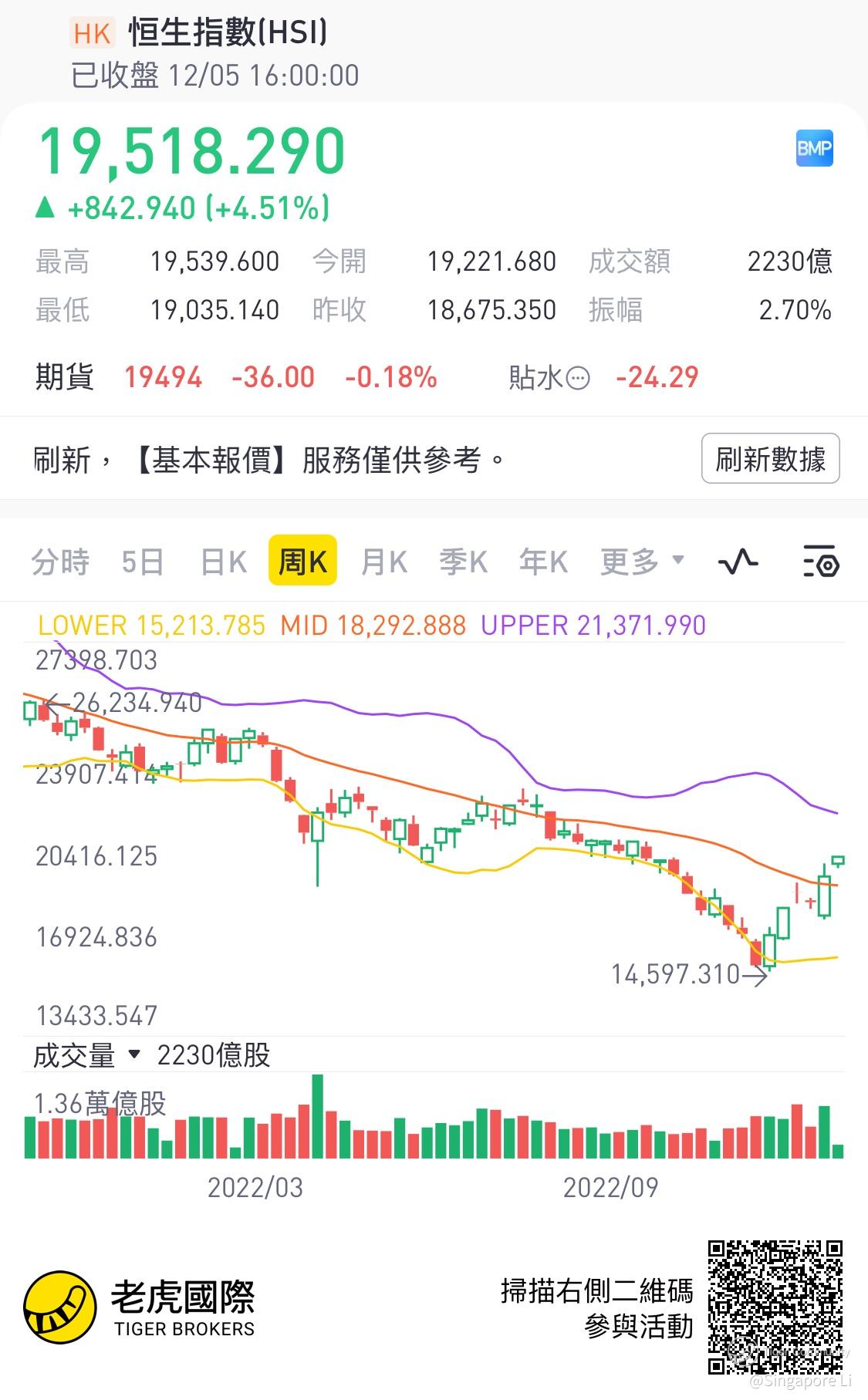Switch to the 季K quarterly chart
This screenshot has height=1400, width=868.
coord(463,562)
